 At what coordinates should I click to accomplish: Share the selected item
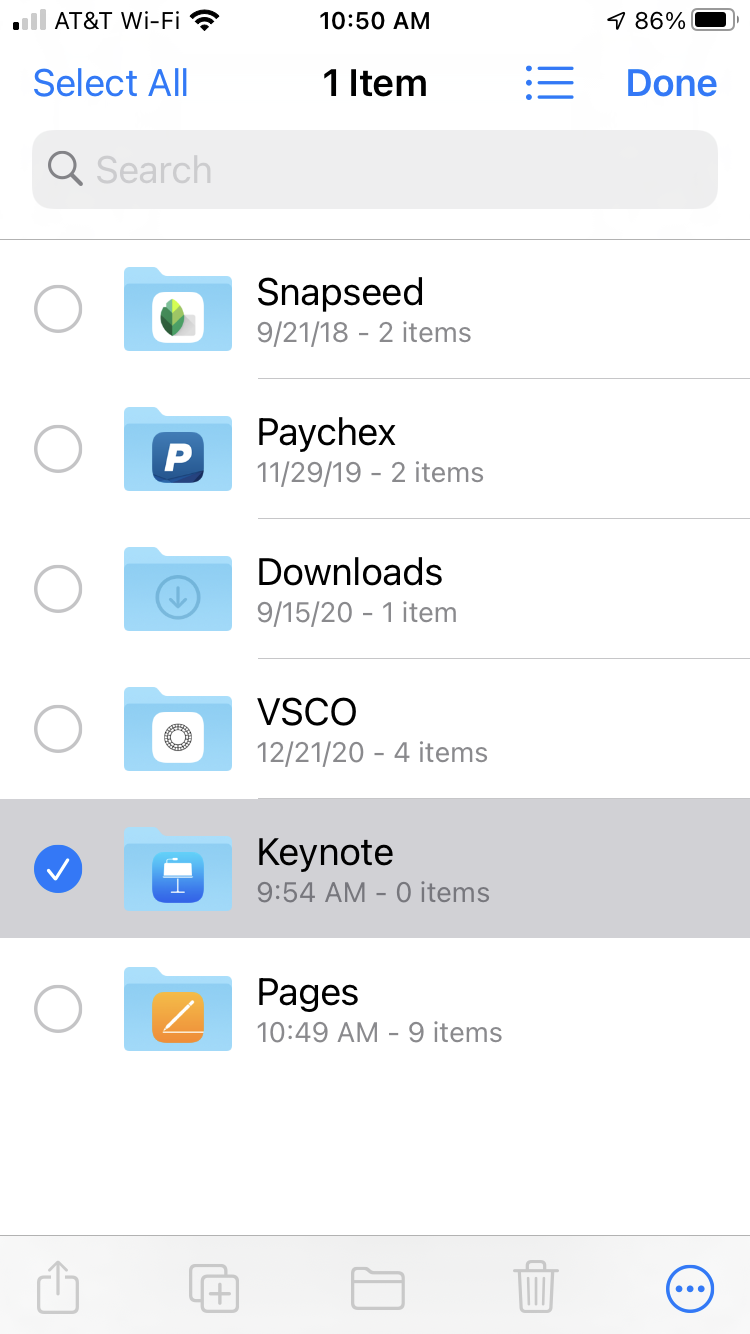(58, 1288)
